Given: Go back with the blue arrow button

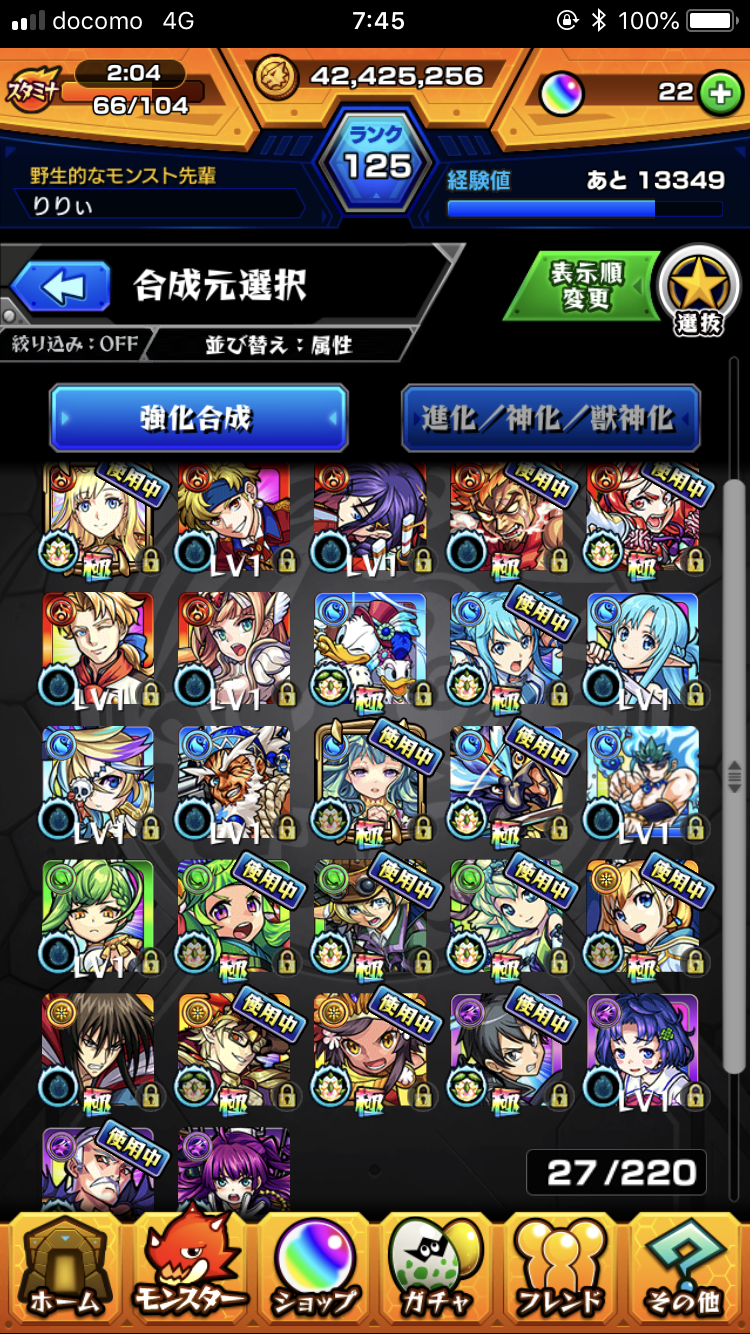Looking at the screenshot, I should coord(60,288).
